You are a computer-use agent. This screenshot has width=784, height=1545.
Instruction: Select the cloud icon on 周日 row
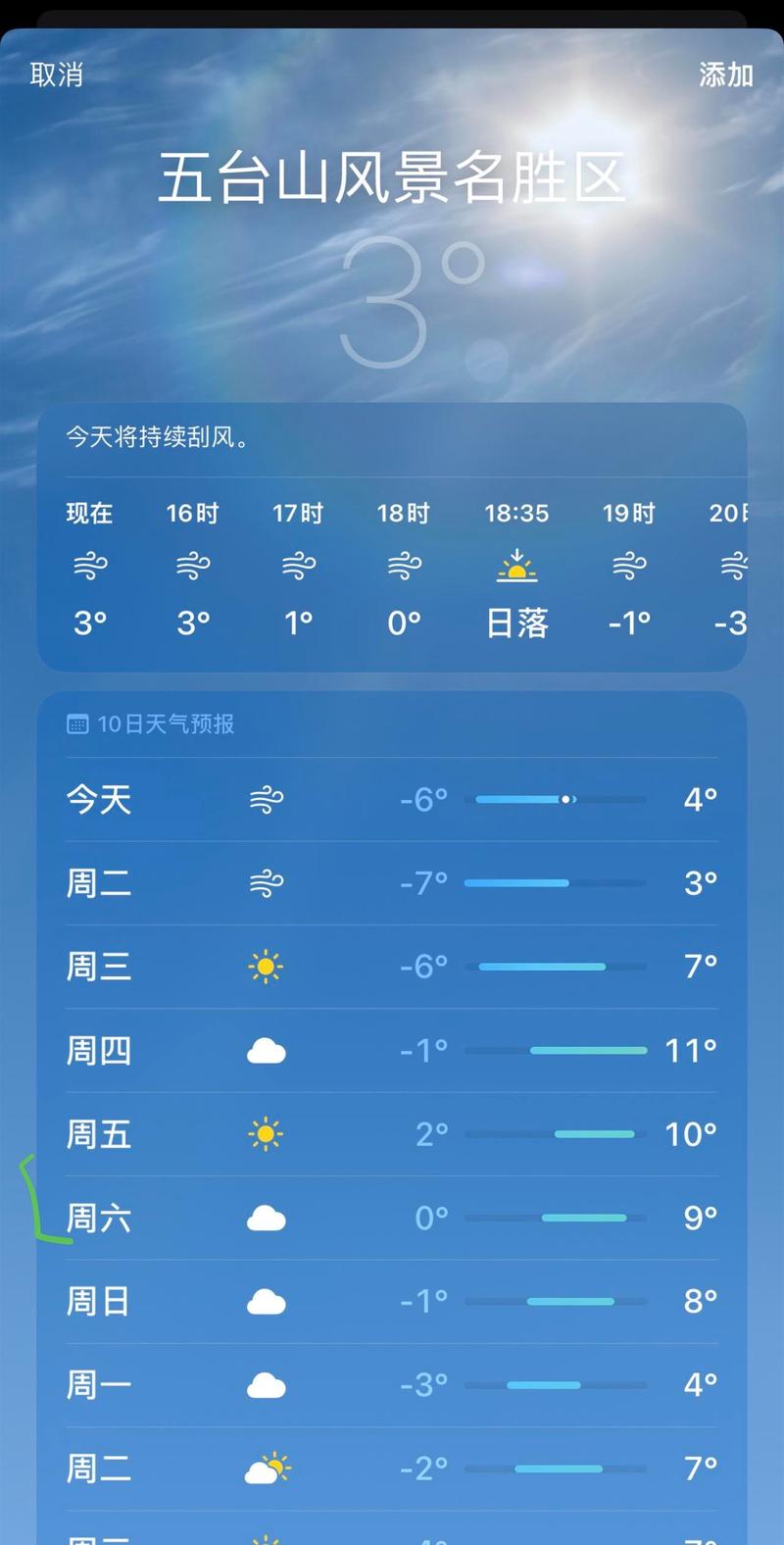click(265, 1300)
